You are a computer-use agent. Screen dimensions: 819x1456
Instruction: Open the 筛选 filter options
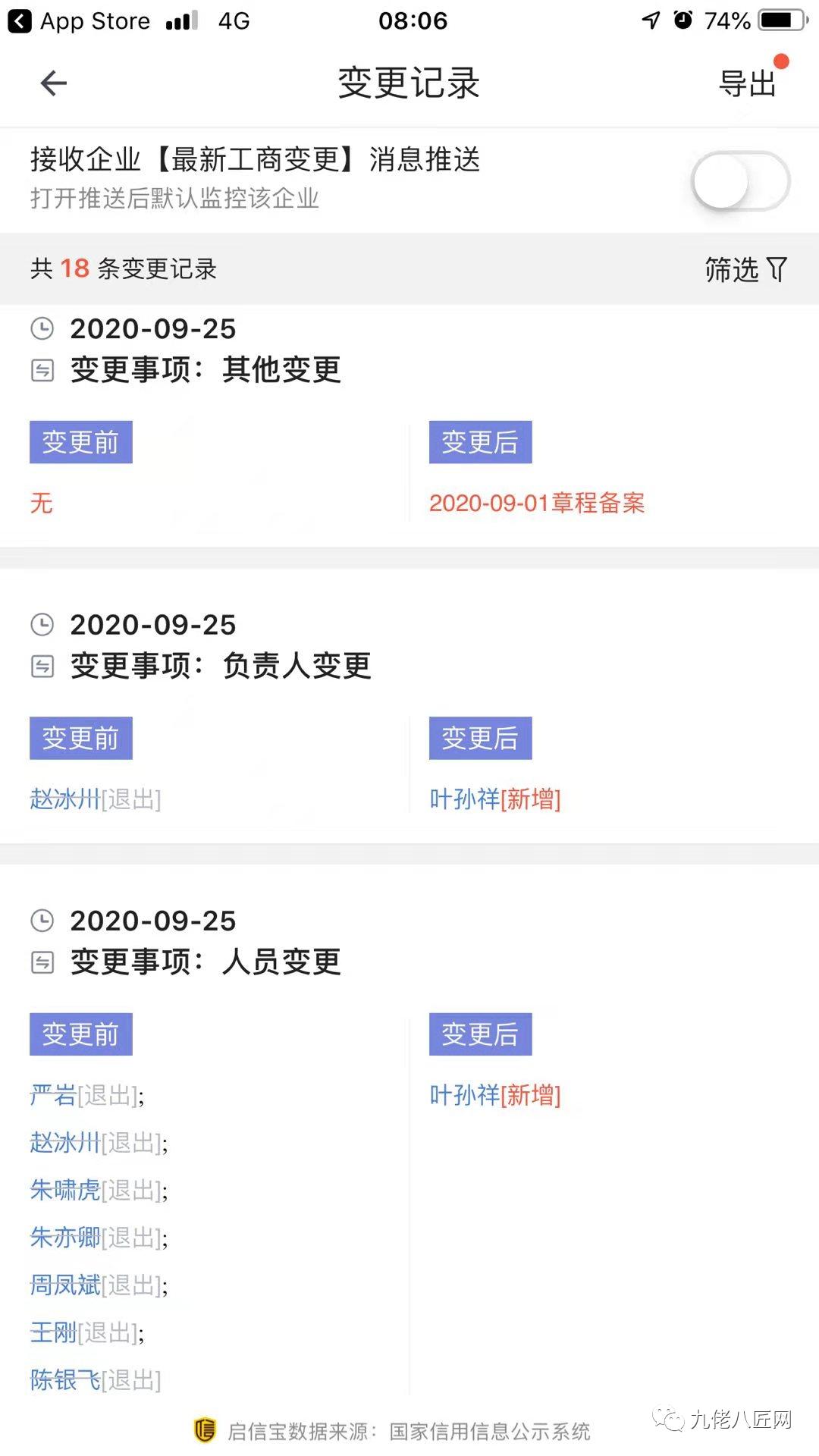tap(747, 270)
